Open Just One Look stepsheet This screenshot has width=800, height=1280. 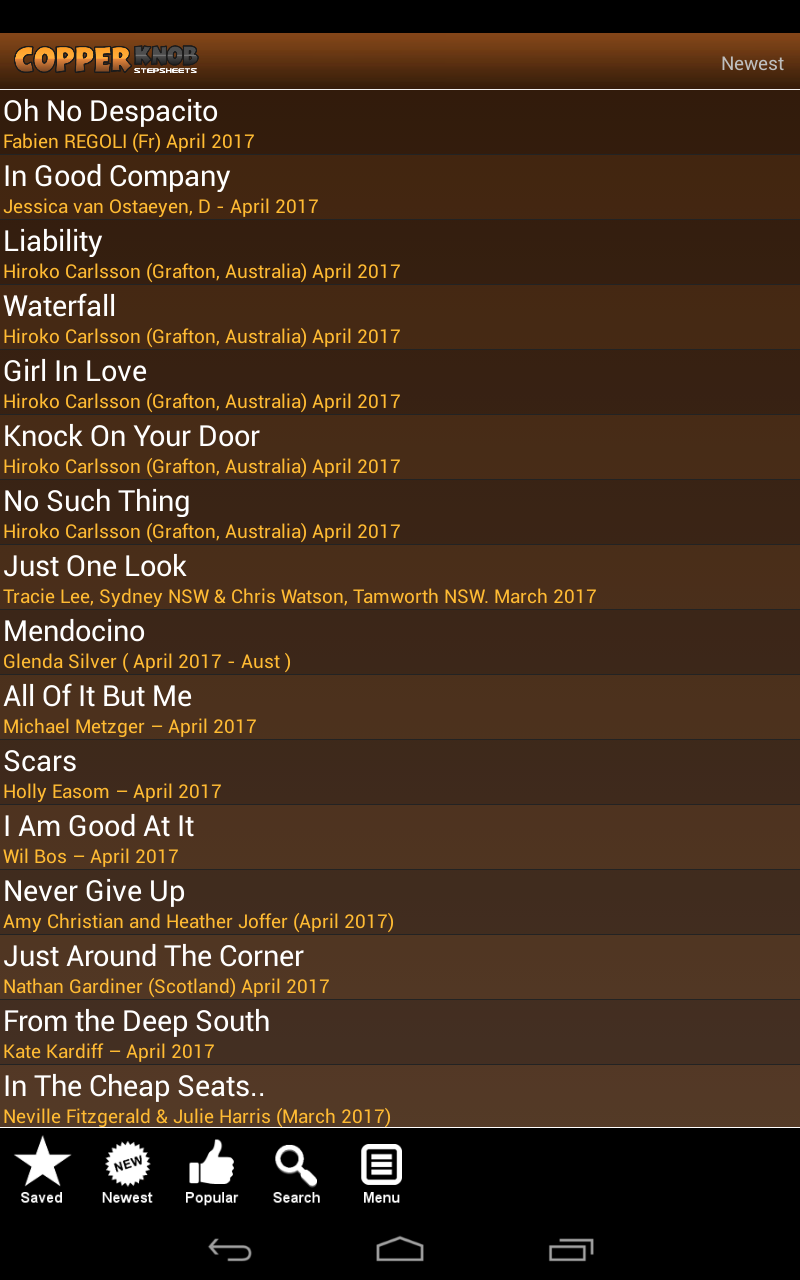(x=400, y=578)
